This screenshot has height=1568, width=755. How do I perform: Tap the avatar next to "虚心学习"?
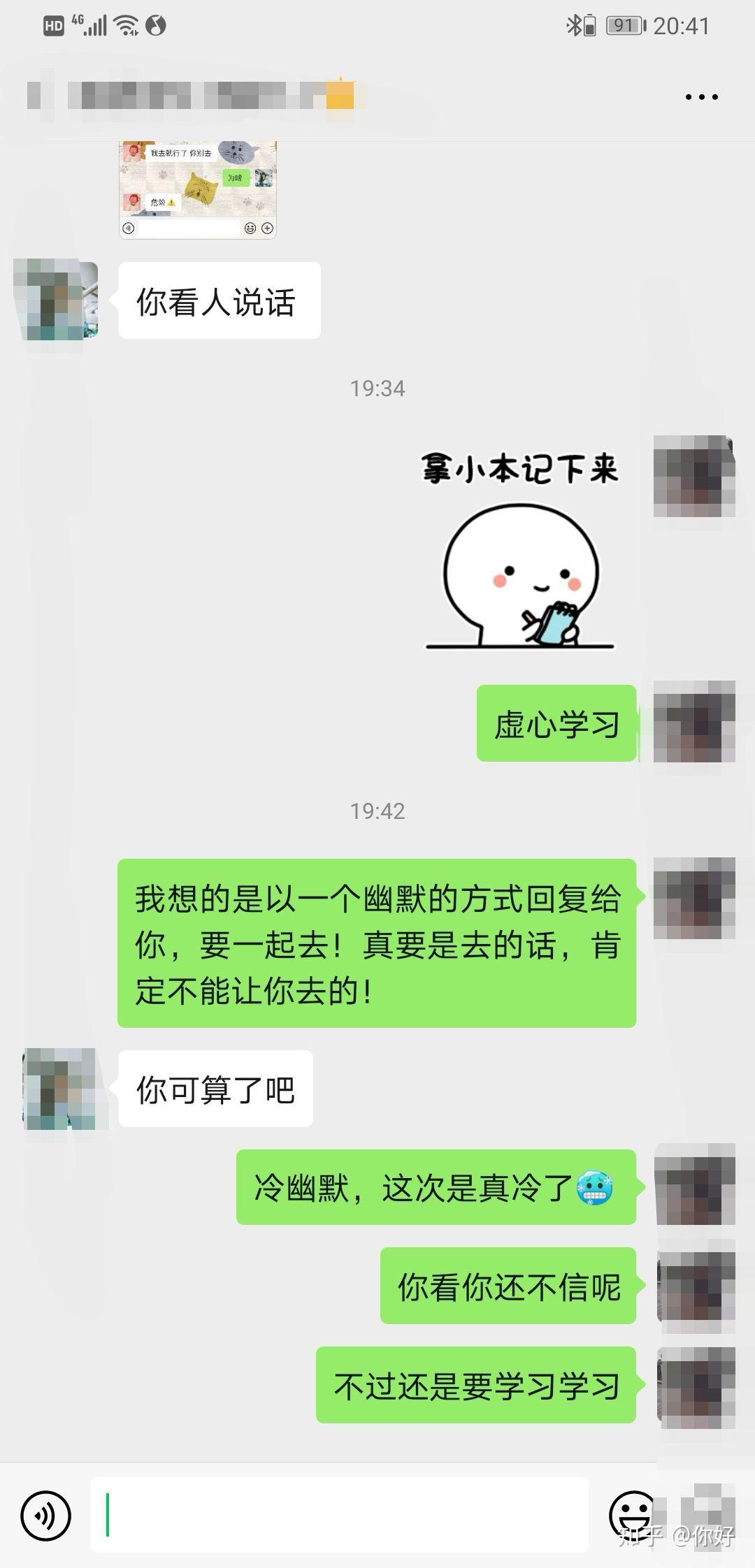pyautogui.click(x=693, y=722)
